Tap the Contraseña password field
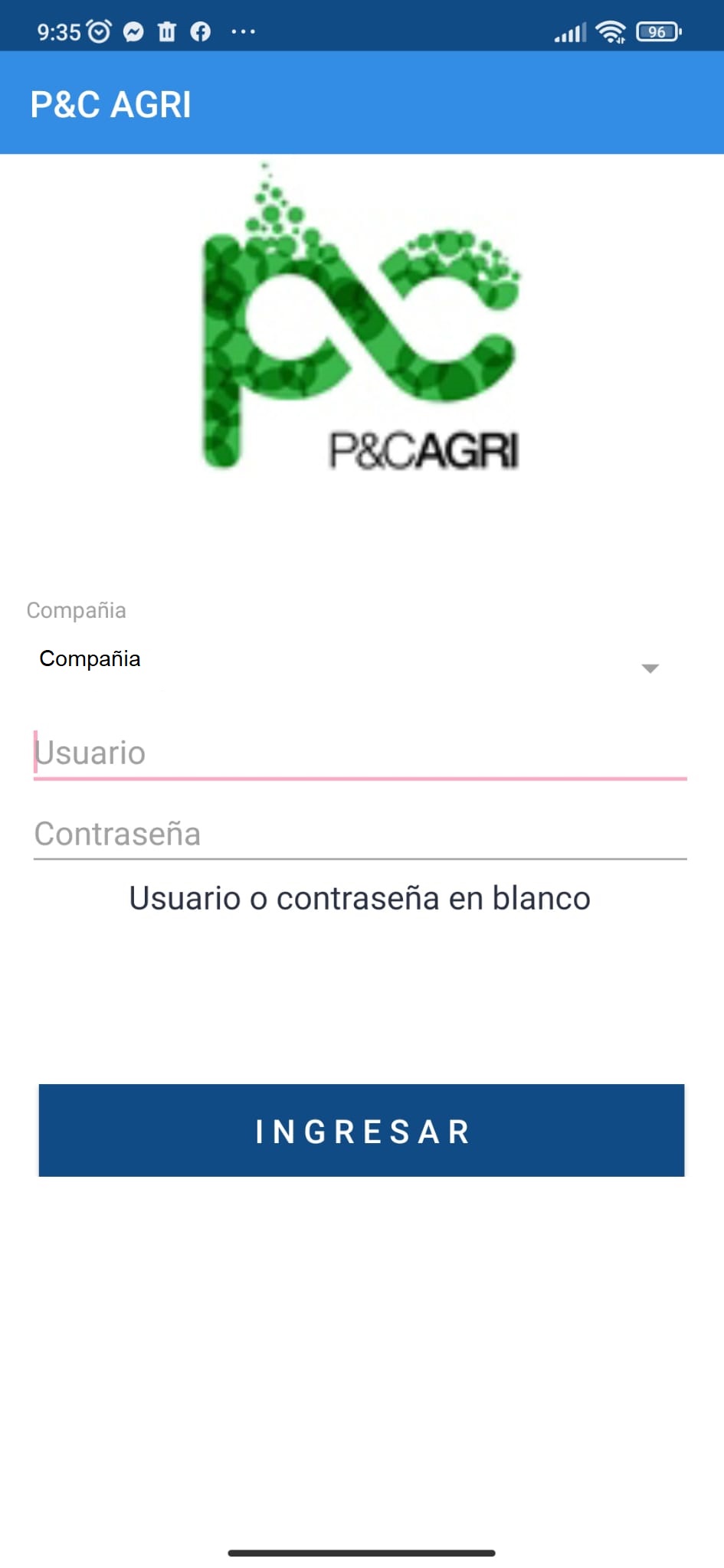The width and height of the screenshot is (724, 1568). coord(359,835)
